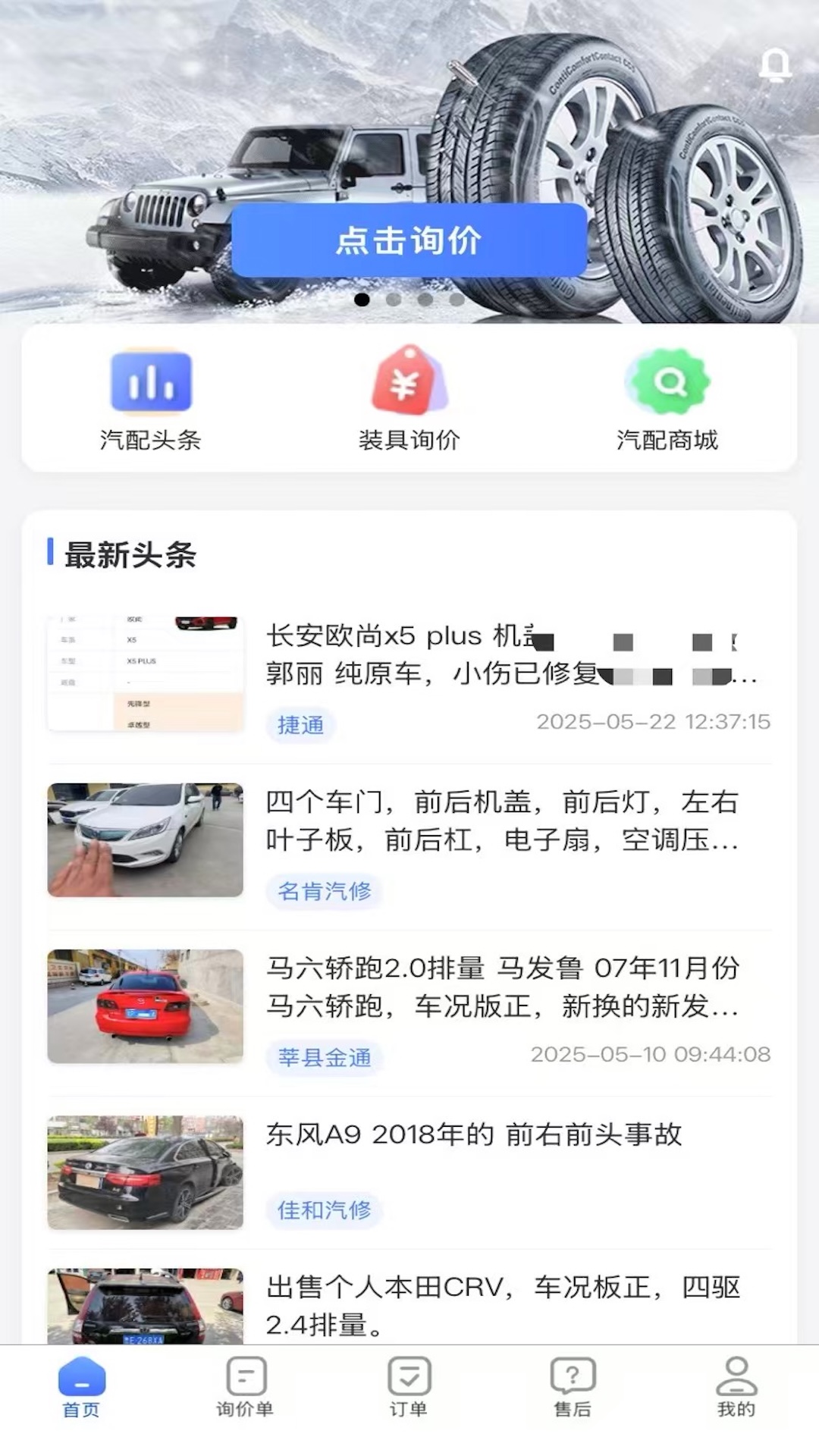819x1456 pixels.
Task: View the 东风A9 accident car thumbnail
Action: coord(145,1173)
